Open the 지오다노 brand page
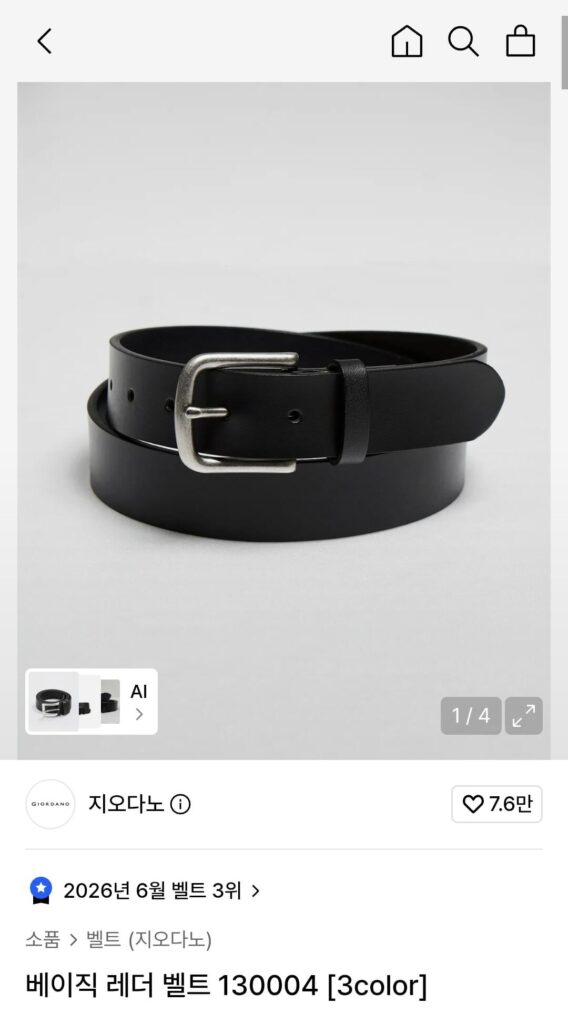Image resolution: width=568 pixels, height=1024 pixels. tap(126, 803)
